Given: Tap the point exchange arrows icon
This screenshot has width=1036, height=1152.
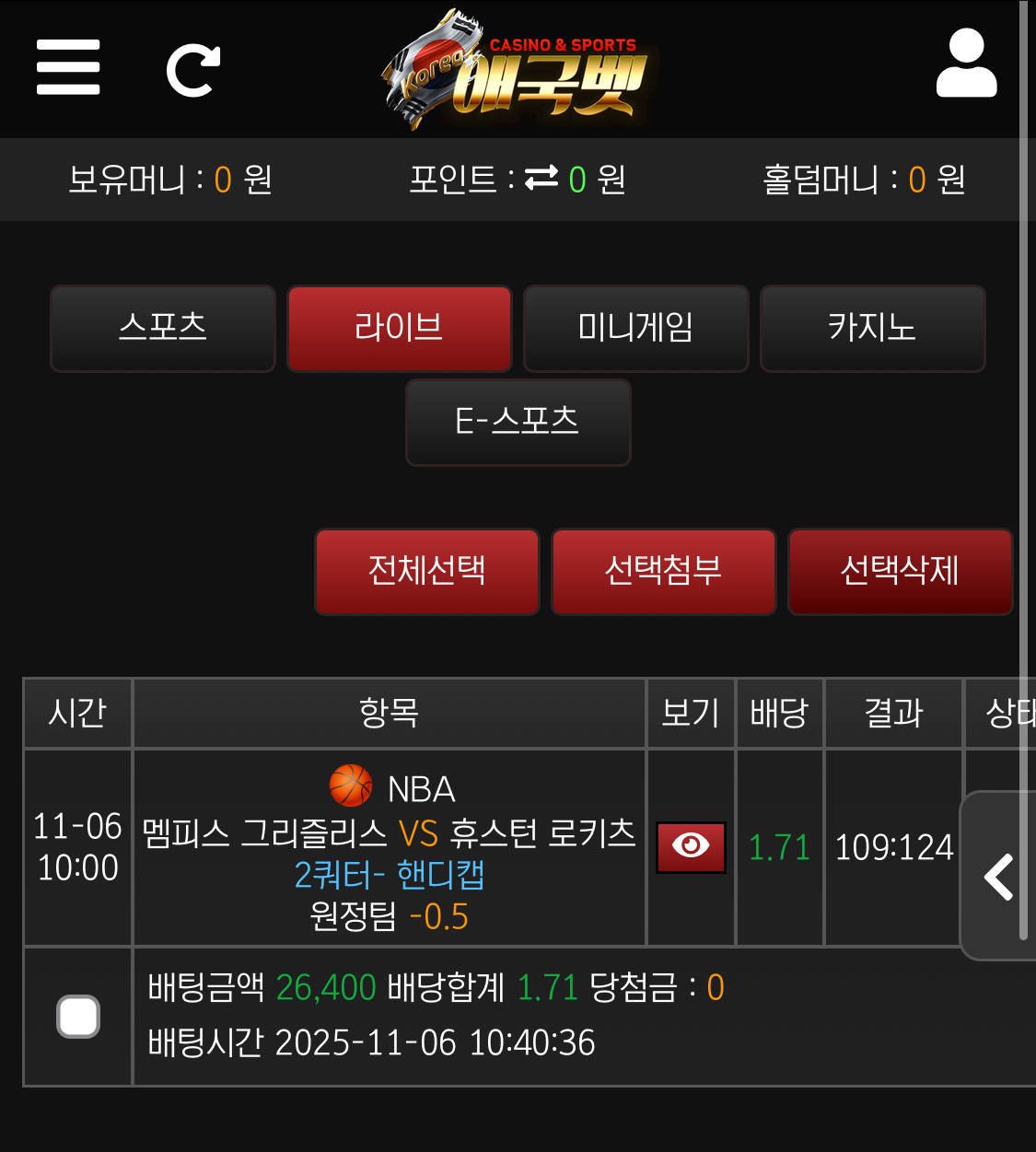Looking at the screenshot, I should point(541,177).
